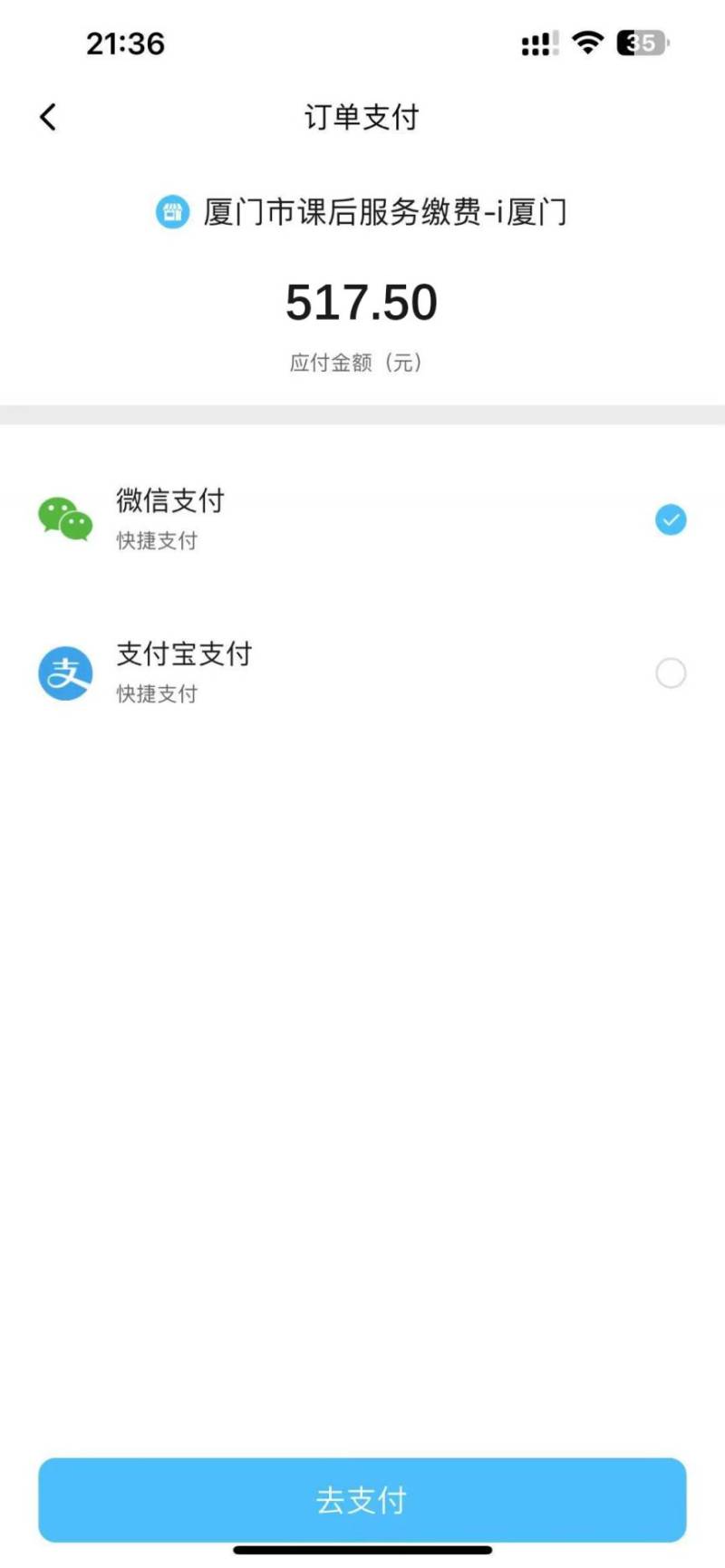This screenshot has height=1568, width=725.
Task: Select 微信支付 as payment method
Action: click(670, 519)
